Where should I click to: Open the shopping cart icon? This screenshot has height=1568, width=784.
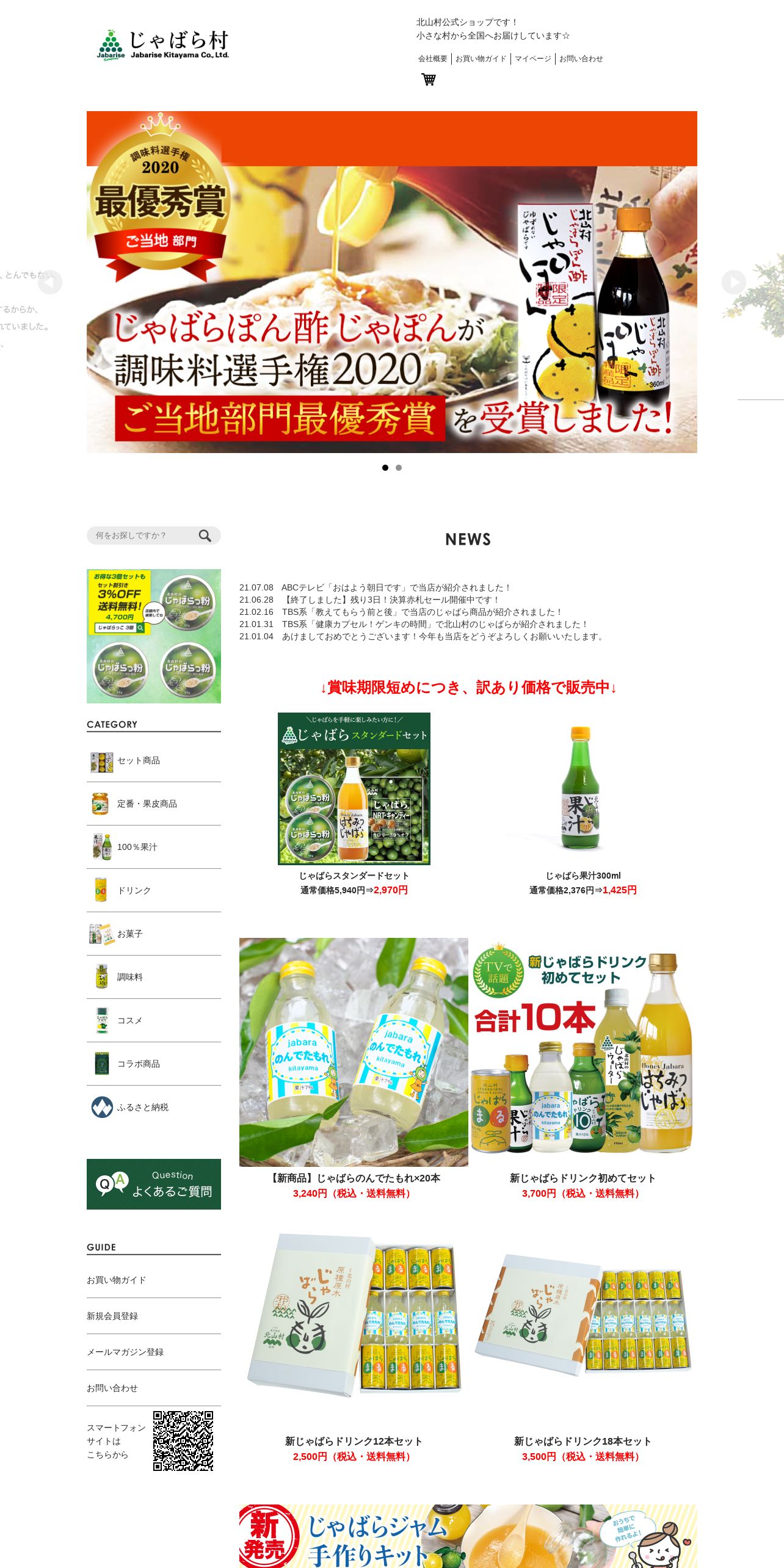pos(429,79)
